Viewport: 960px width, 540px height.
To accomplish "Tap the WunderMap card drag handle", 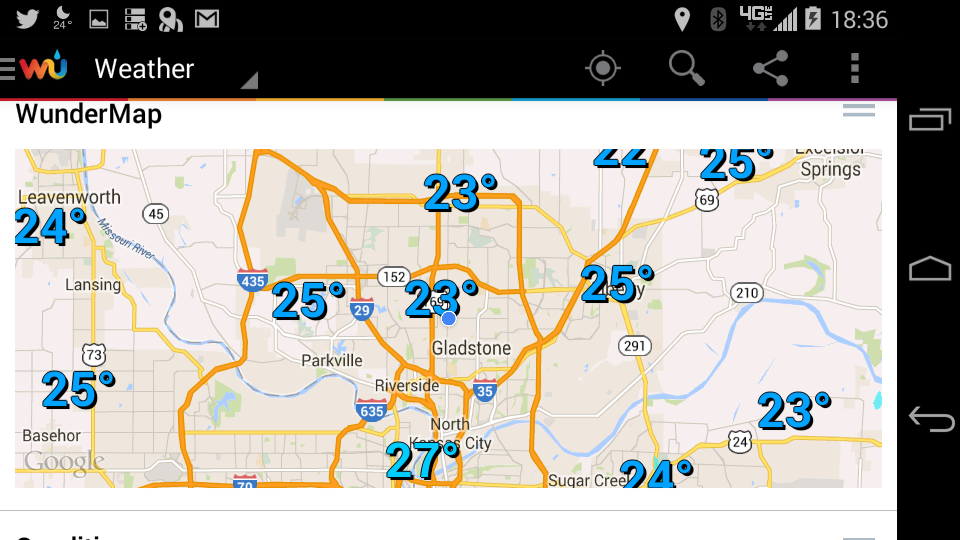I will coord(859,111).
